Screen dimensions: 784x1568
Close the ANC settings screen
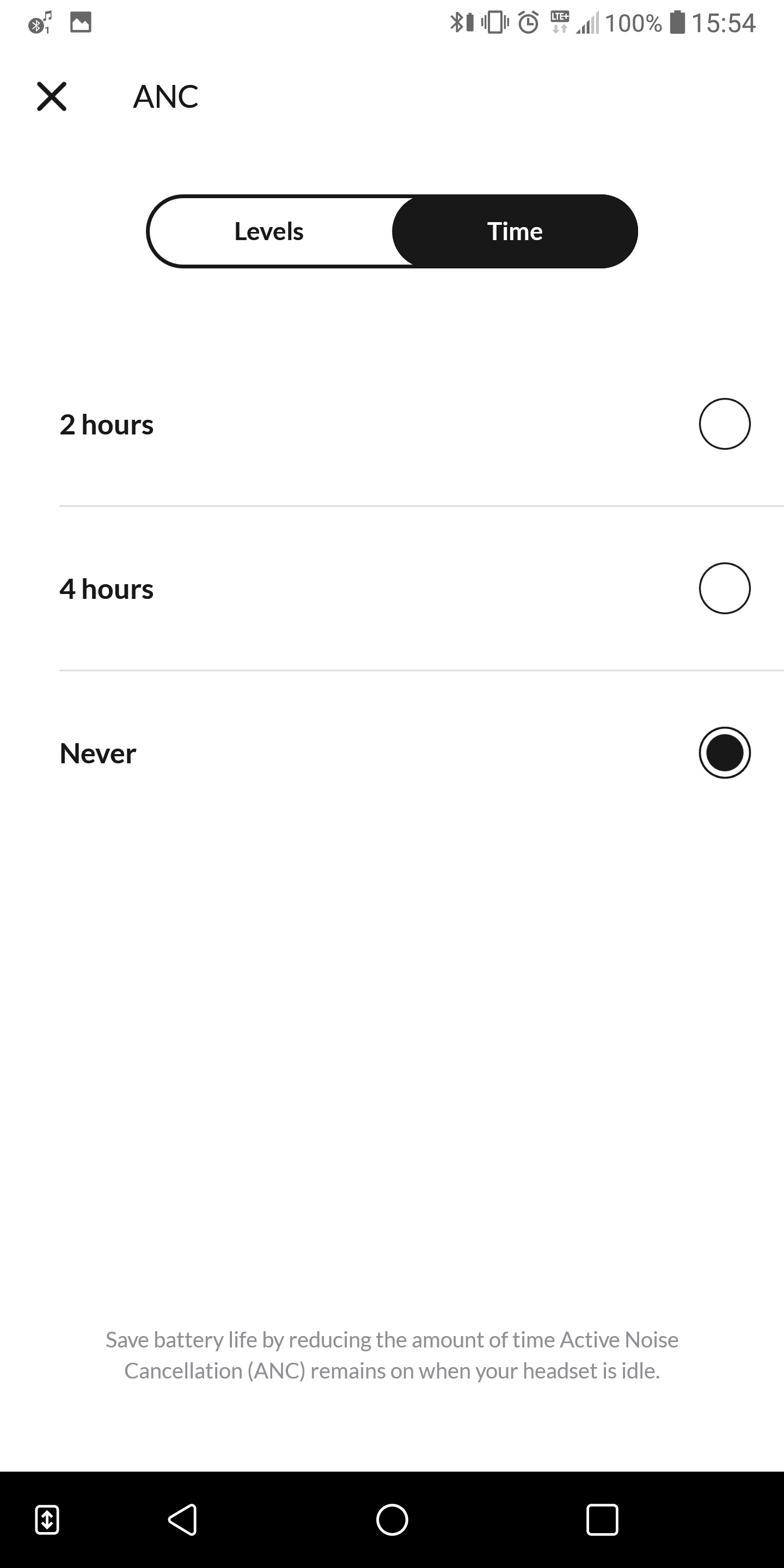(x=52, y=97)
